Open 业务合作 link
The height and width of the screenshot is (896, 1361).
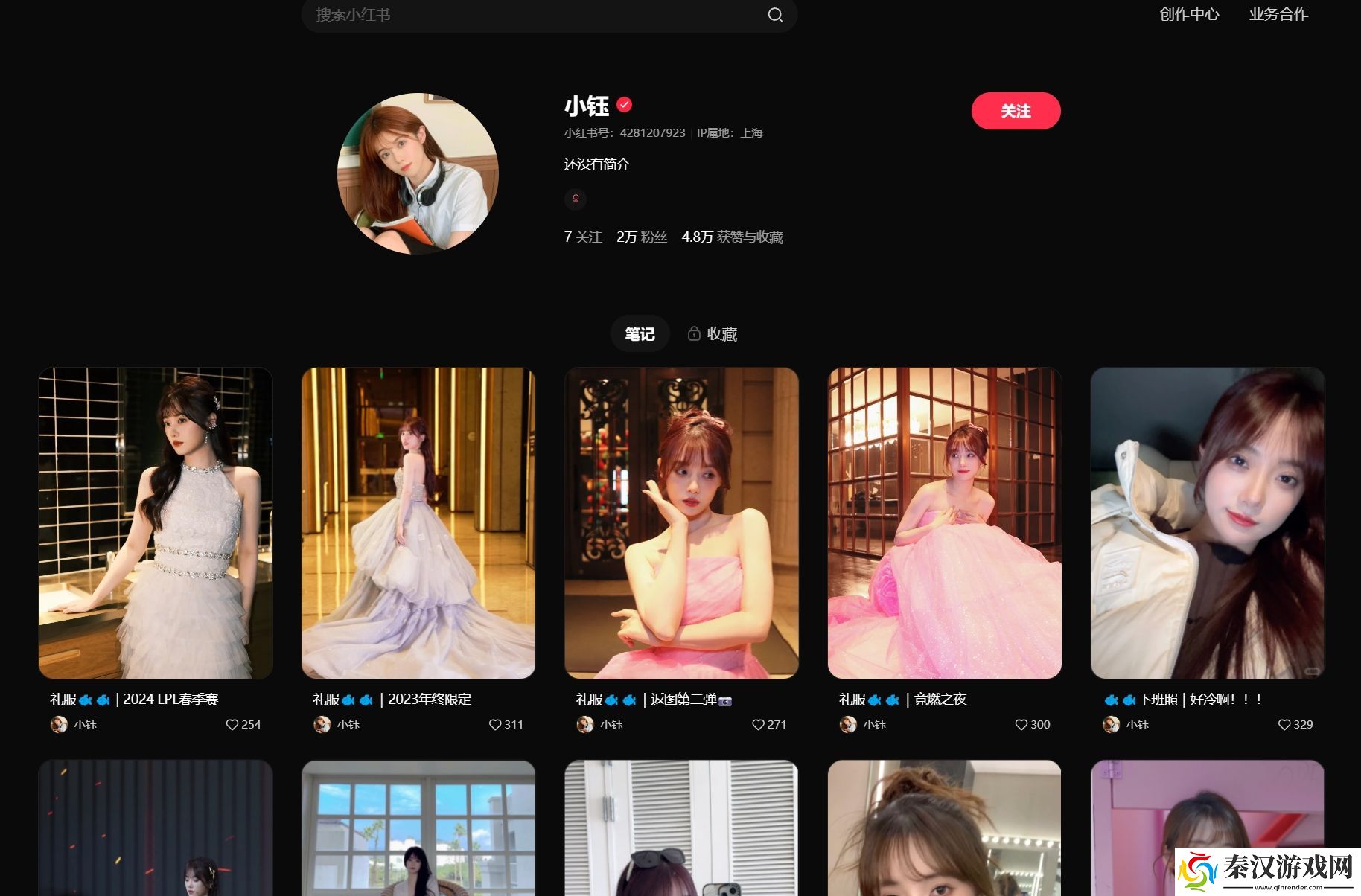pos(1278,14)
